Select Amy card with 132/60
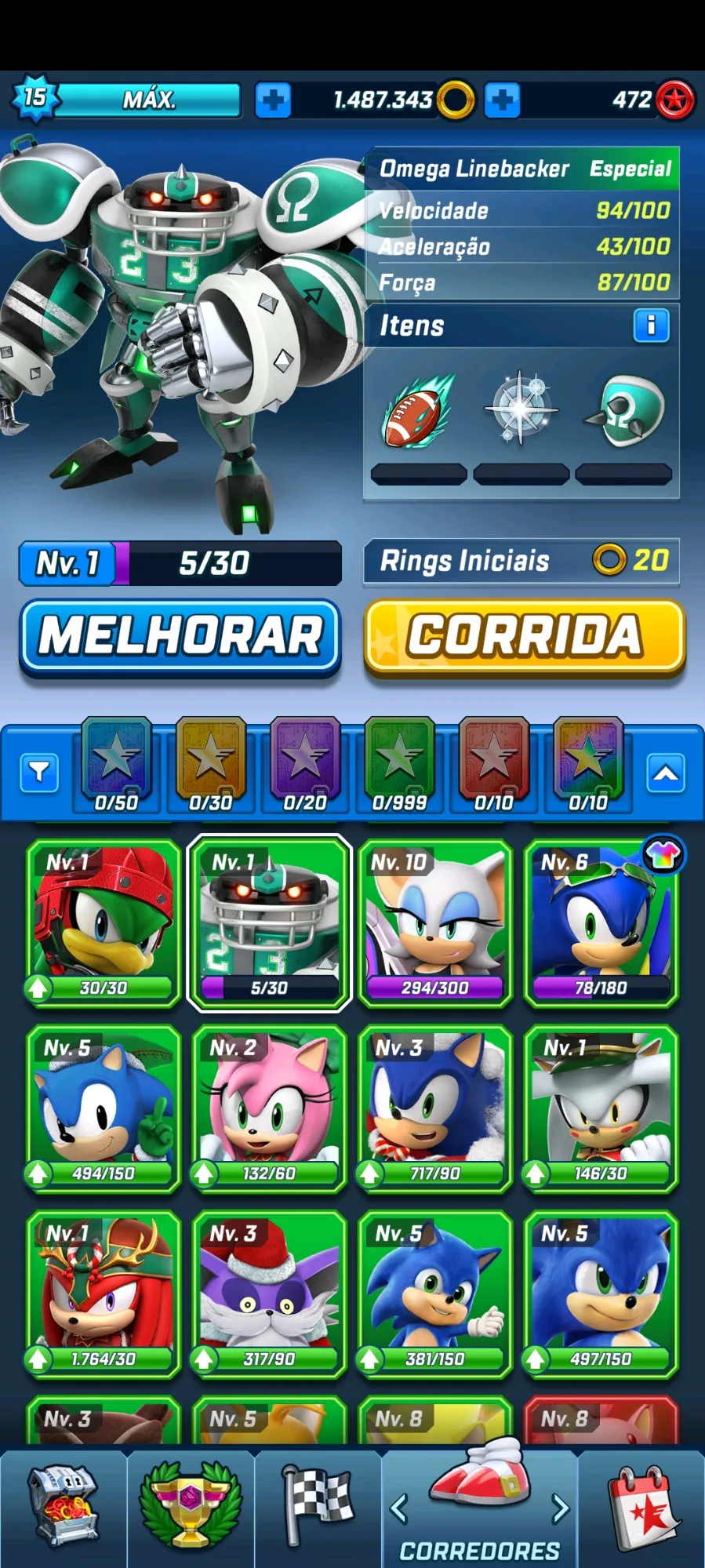 [x=268, y=1108]
